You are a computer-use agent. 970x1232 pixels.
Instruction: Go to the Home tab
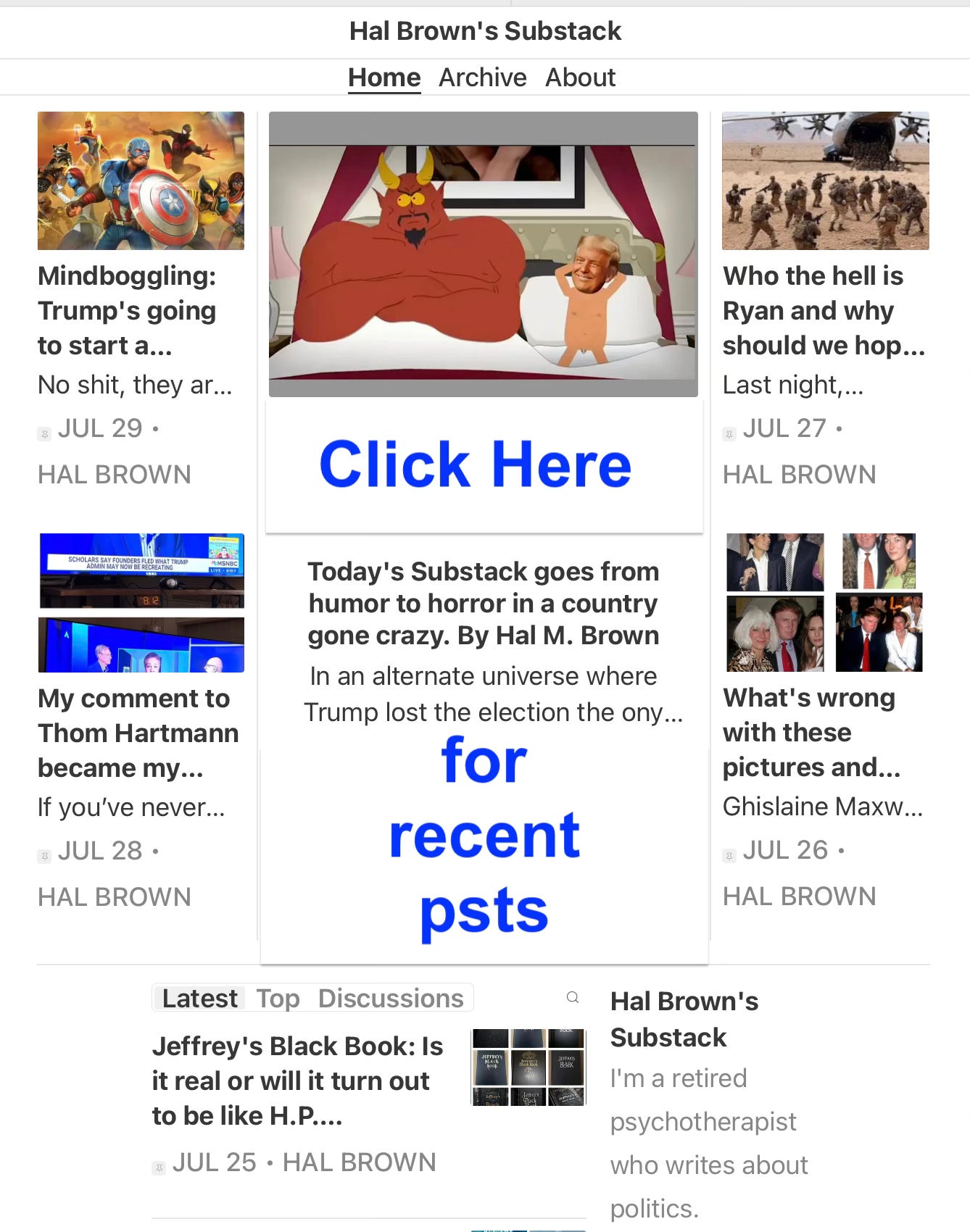(x=384, y=78)
